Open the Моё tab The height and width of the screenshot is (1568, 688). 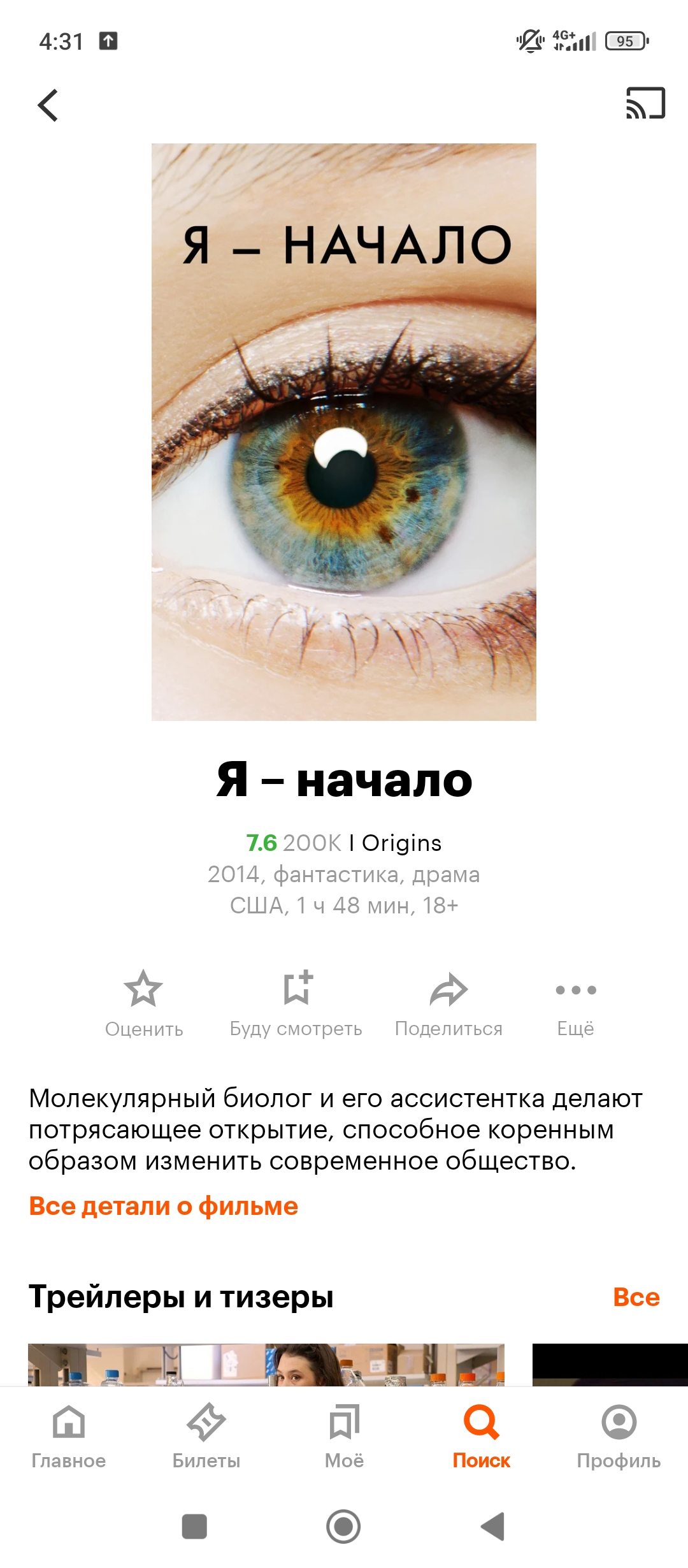click(344, 1435)
